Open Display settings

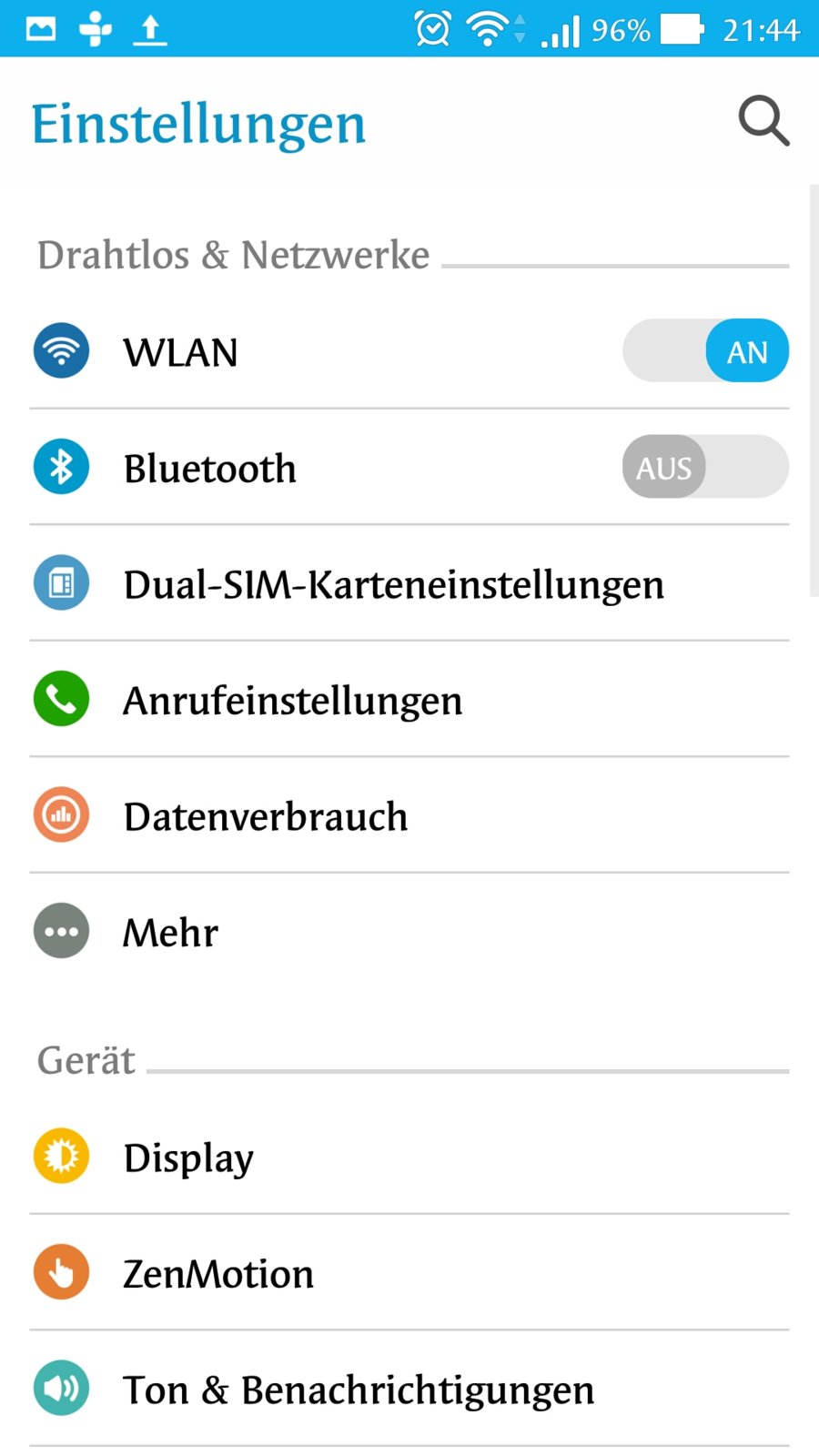pos(188,1158)
